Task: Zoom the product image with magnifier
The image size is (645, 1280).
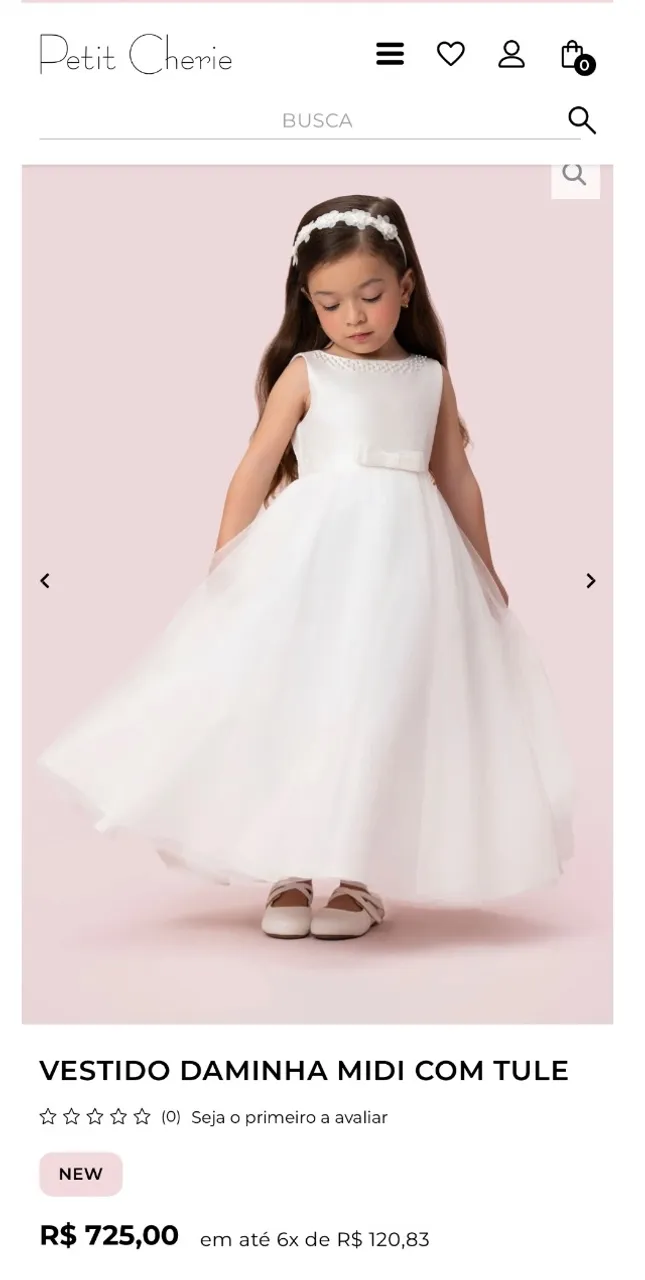Action: pyautogui.click(x=574, y=176)
